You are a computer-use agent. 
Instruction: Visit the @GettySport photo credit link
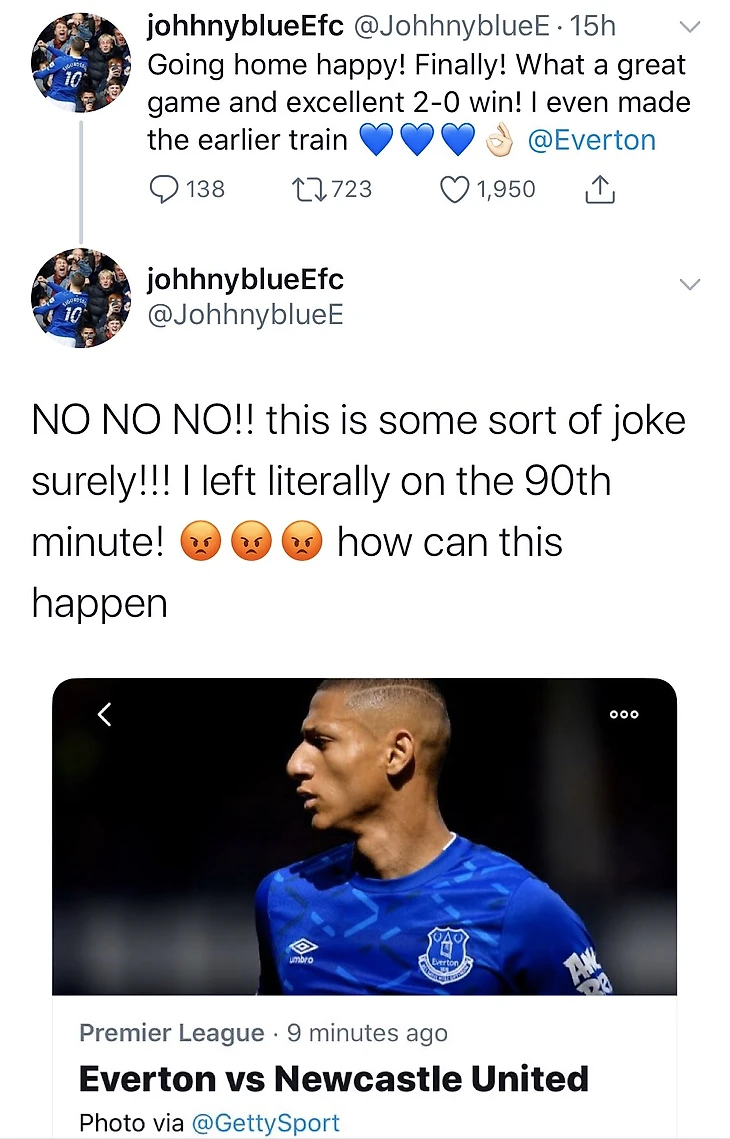pyautogui.click(x=266, y=1123)
